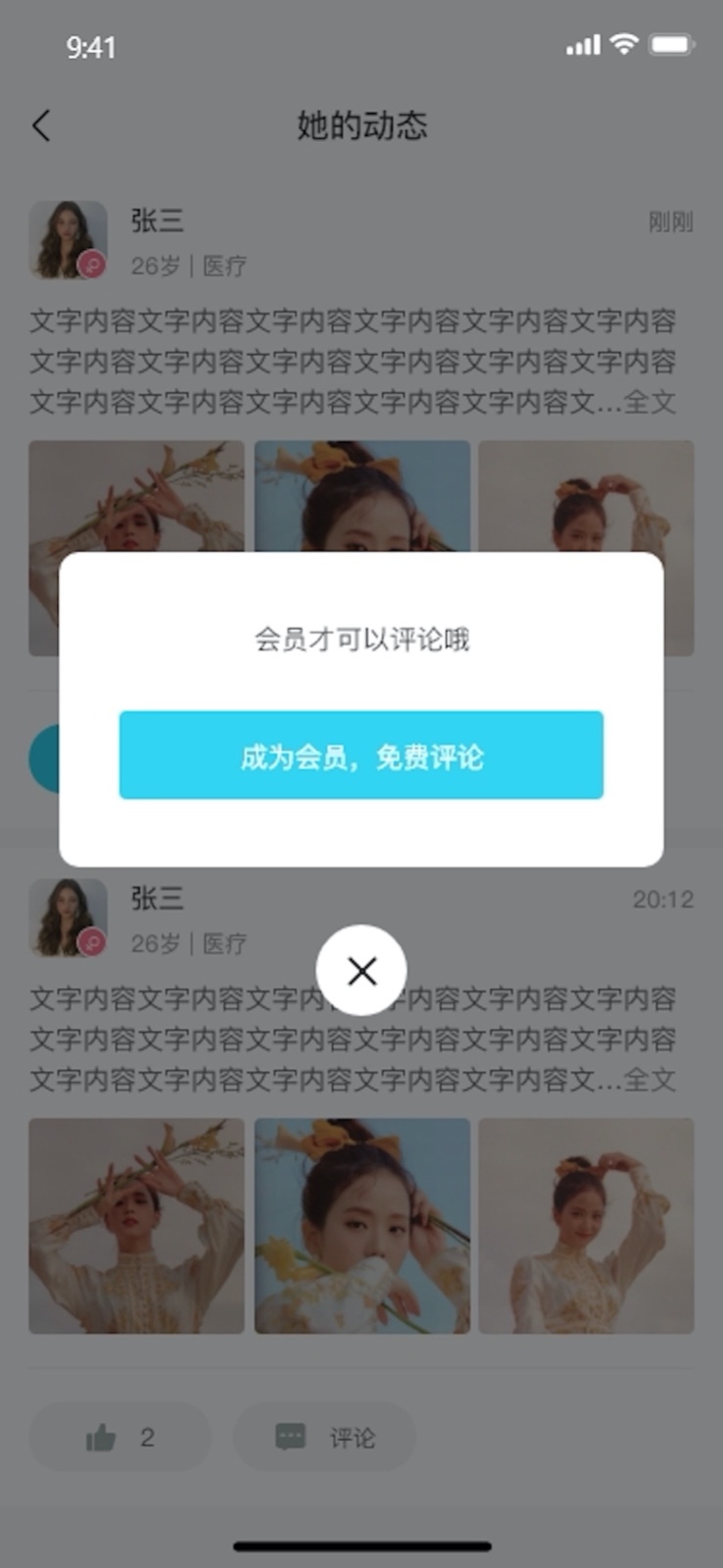Tap the pink female gender badge on the avatar
Image resolution: width=723 pixels, height=1568 pixels.
pyautogui.click(x=92, y=265)
